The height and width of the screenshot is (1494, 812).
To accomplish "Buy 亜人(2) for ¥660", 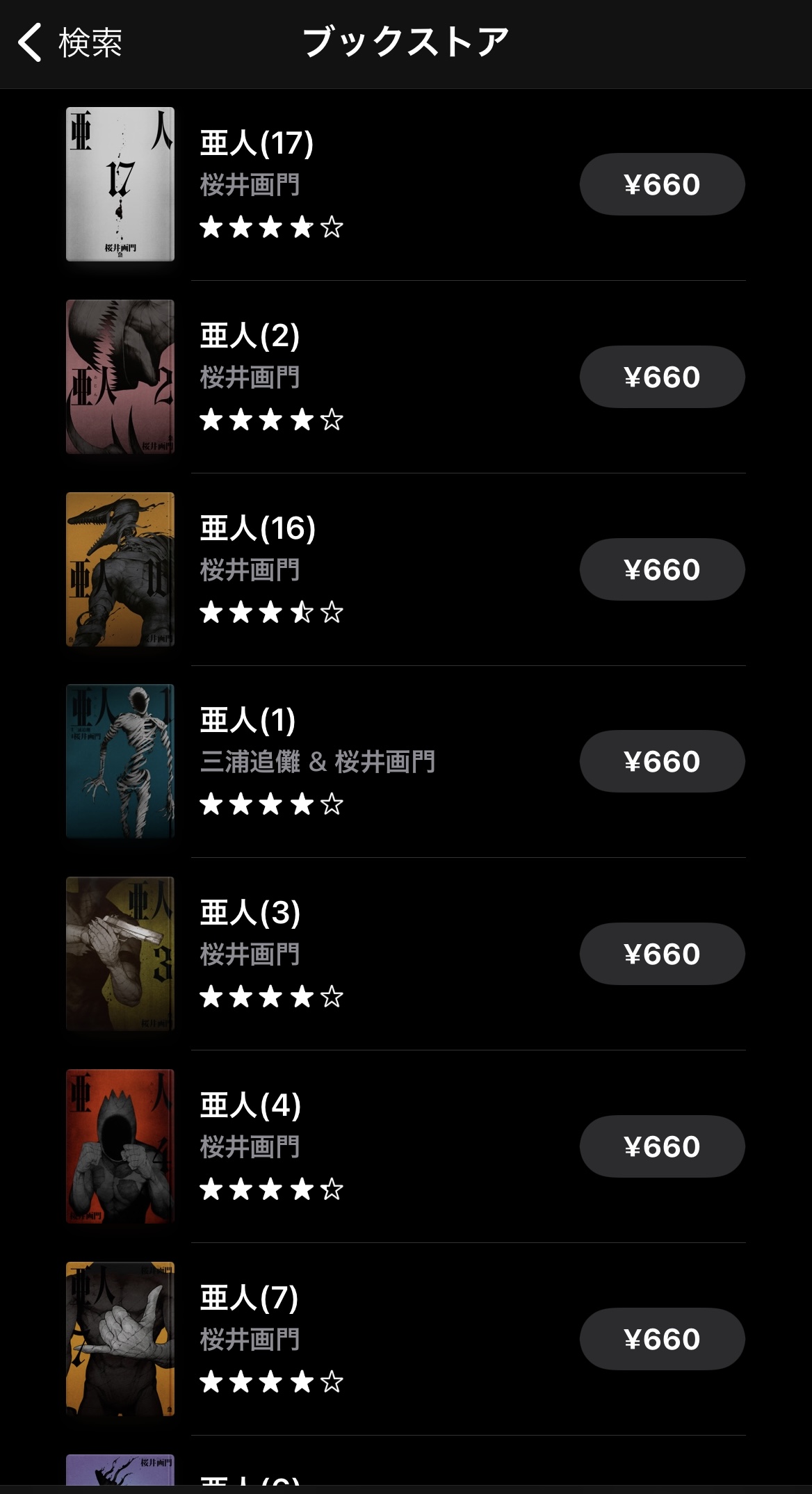I will tap(662, 377).
